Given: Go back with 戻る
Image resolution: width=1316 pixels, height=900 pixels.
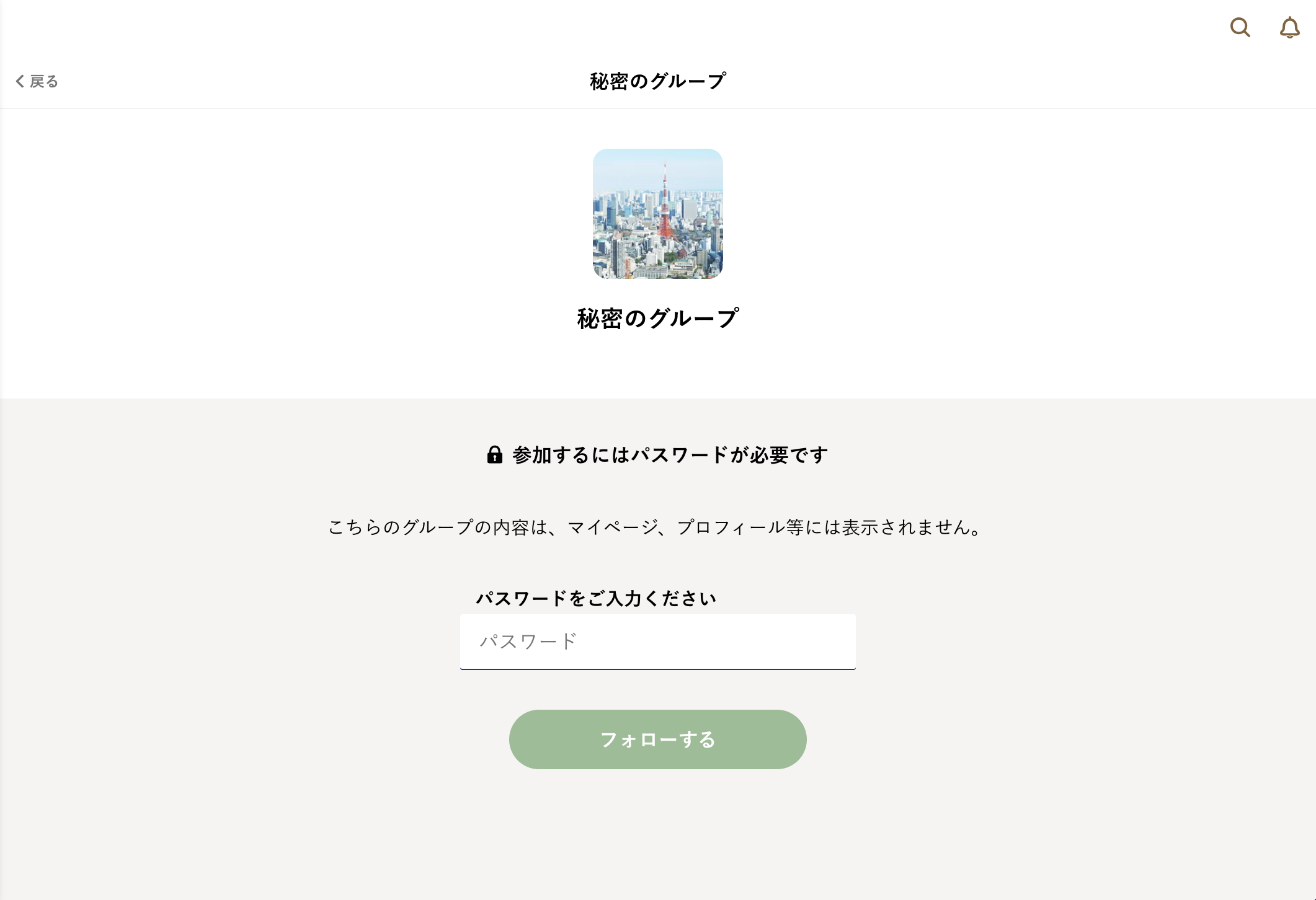Looking at the screenshot, I should 37,81.
